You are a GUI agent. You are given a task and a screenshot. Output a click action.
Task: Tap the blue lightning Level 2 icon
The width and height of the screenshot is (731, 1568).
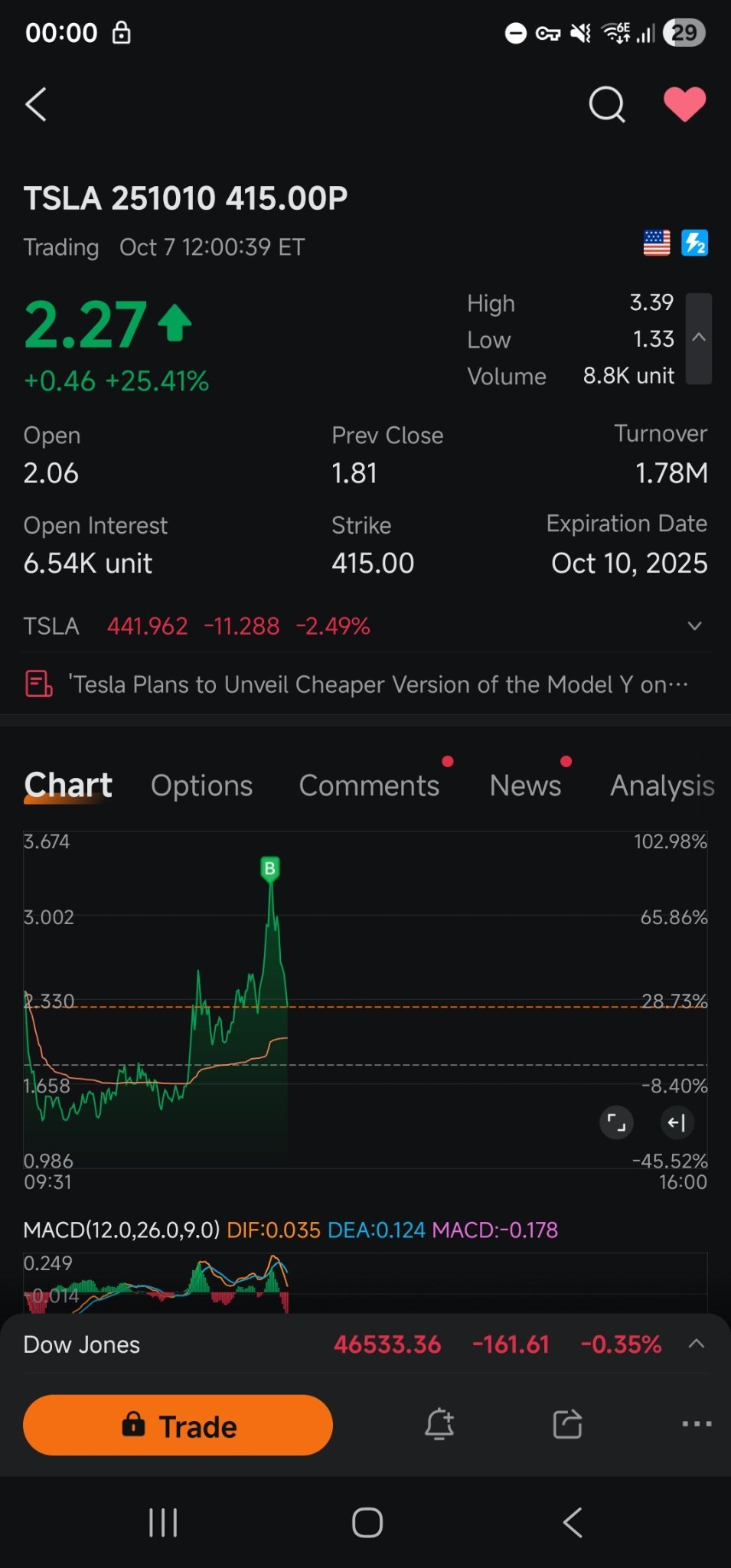point(693,243)
